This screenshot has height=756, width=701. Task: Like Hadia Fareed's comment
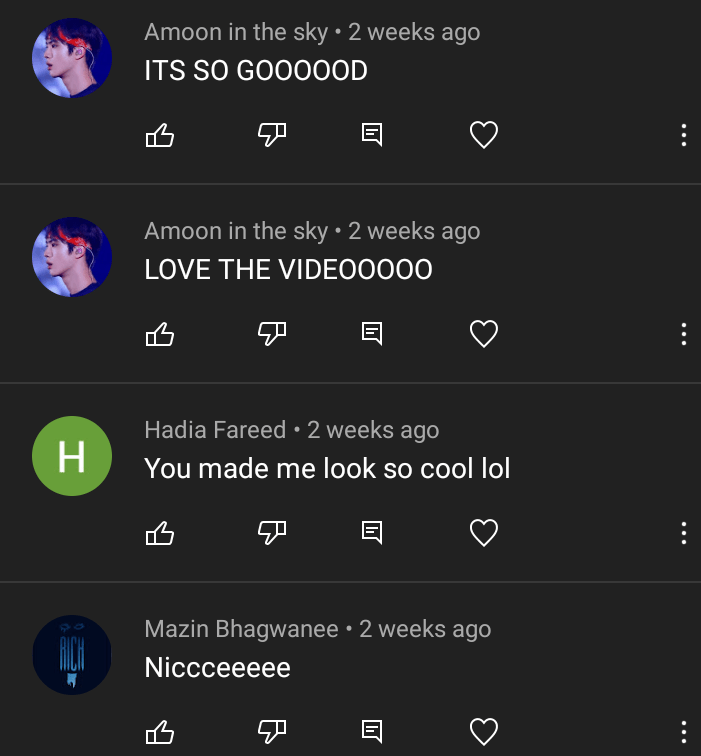click(x=160, y=533)
